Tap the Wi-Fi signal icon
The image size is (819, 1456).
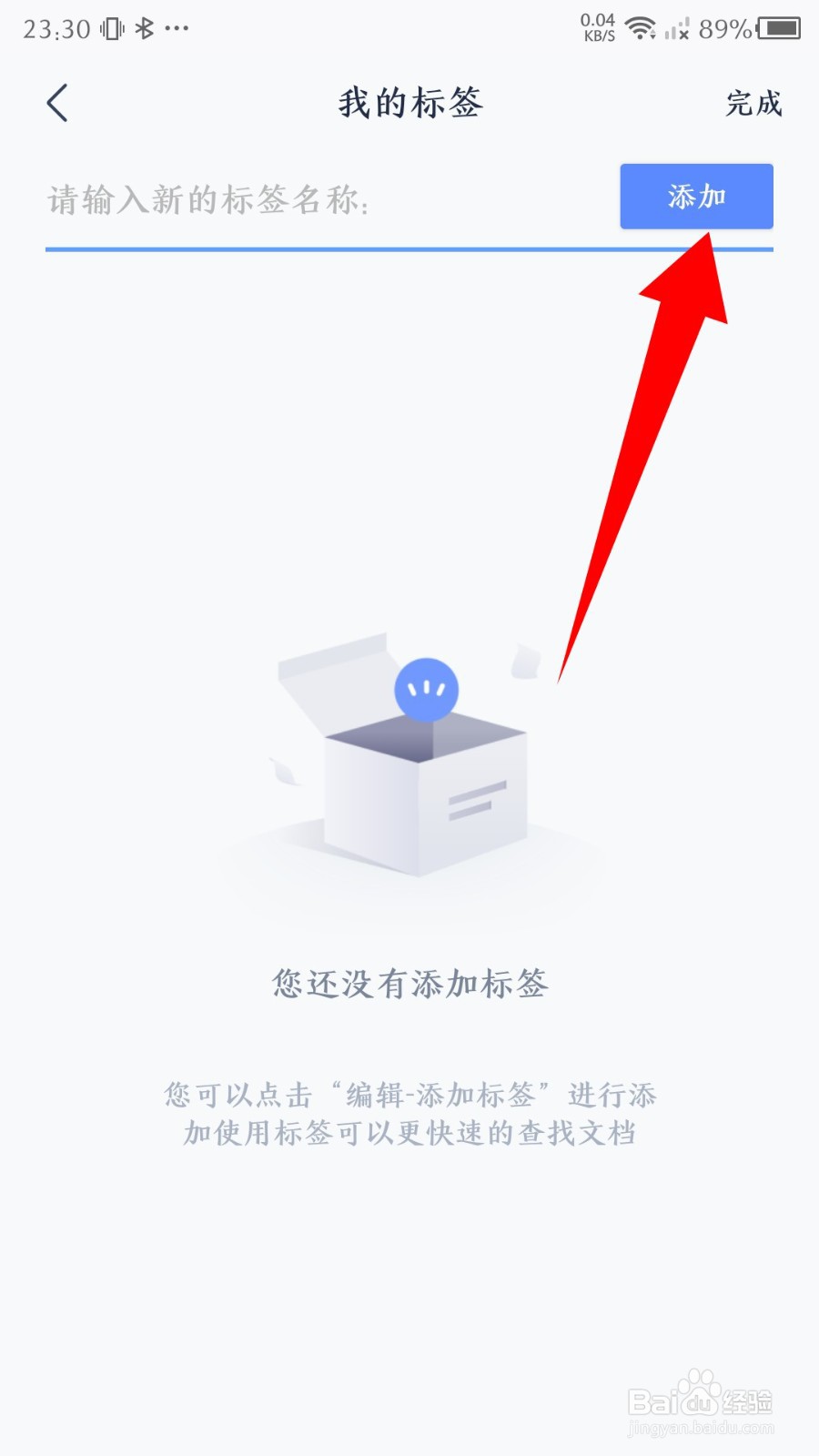point(642,28)
